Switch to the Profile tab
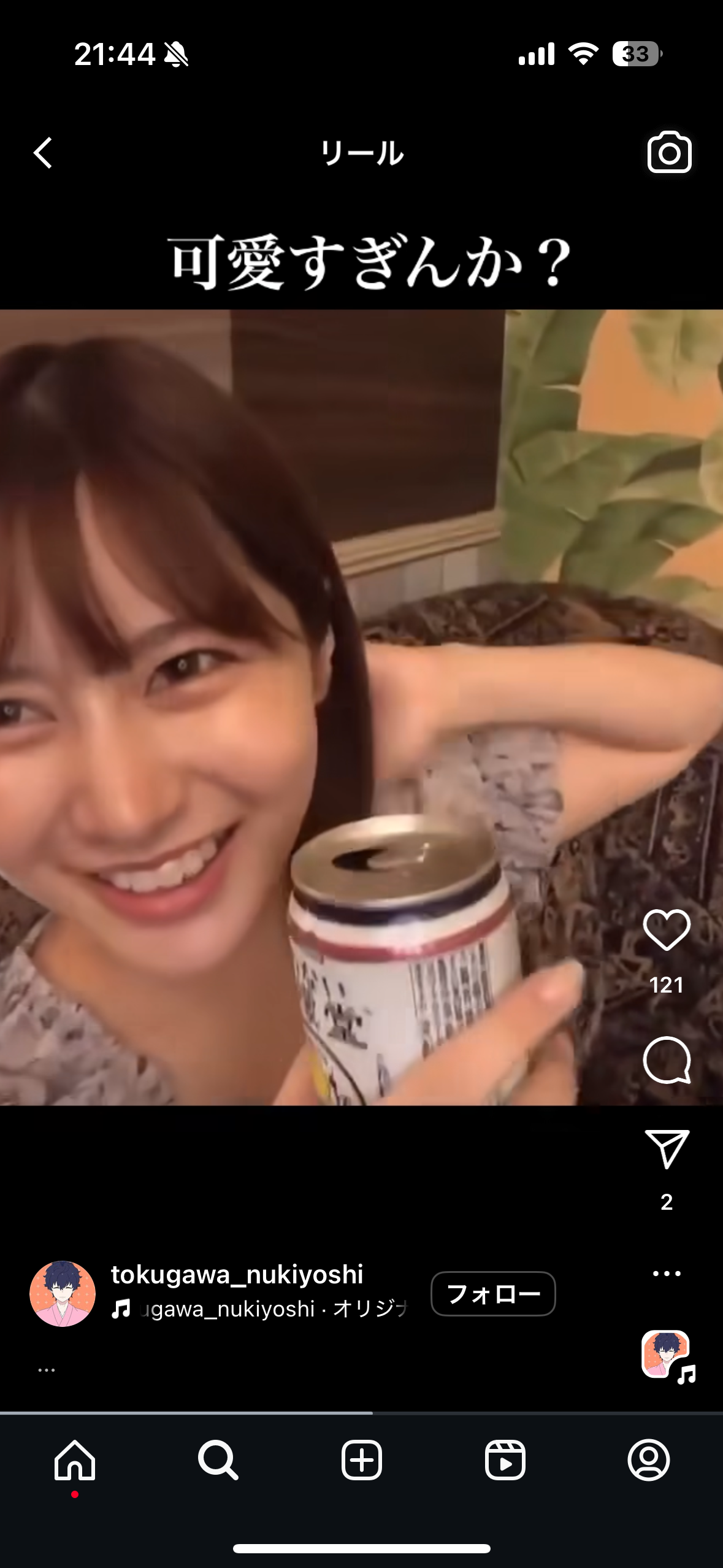The image size is (723, 1568). (x=648, y=1461)
